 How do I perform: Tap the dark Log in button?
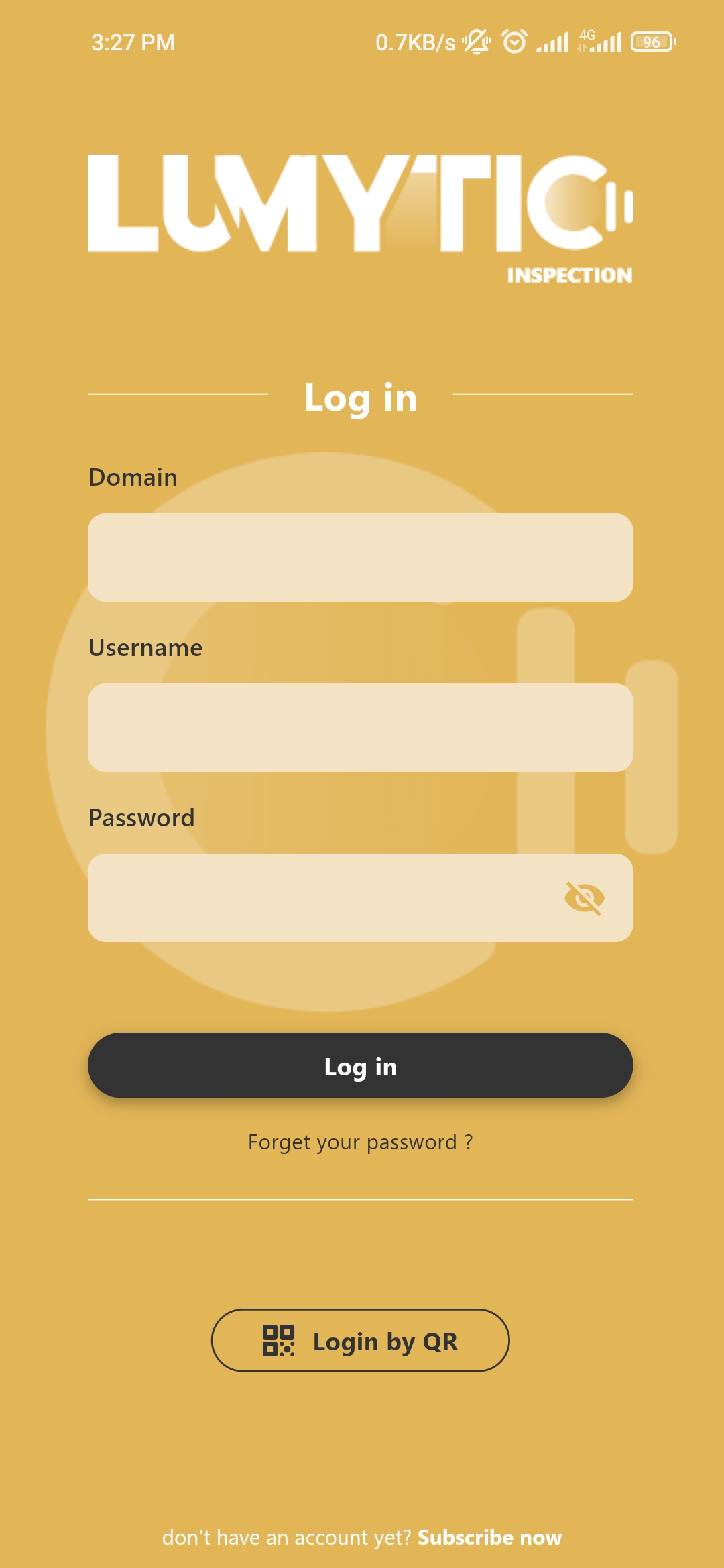[x=360, y=1065]
